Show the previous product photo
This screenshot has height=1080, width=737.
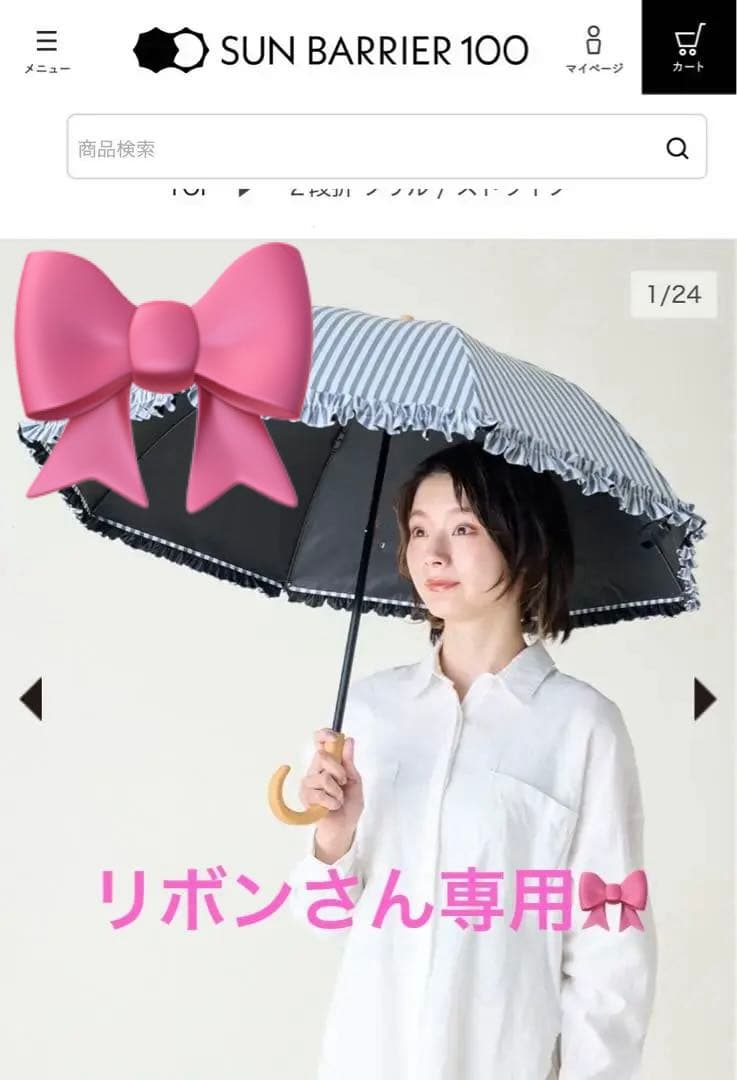pos(31,699)
